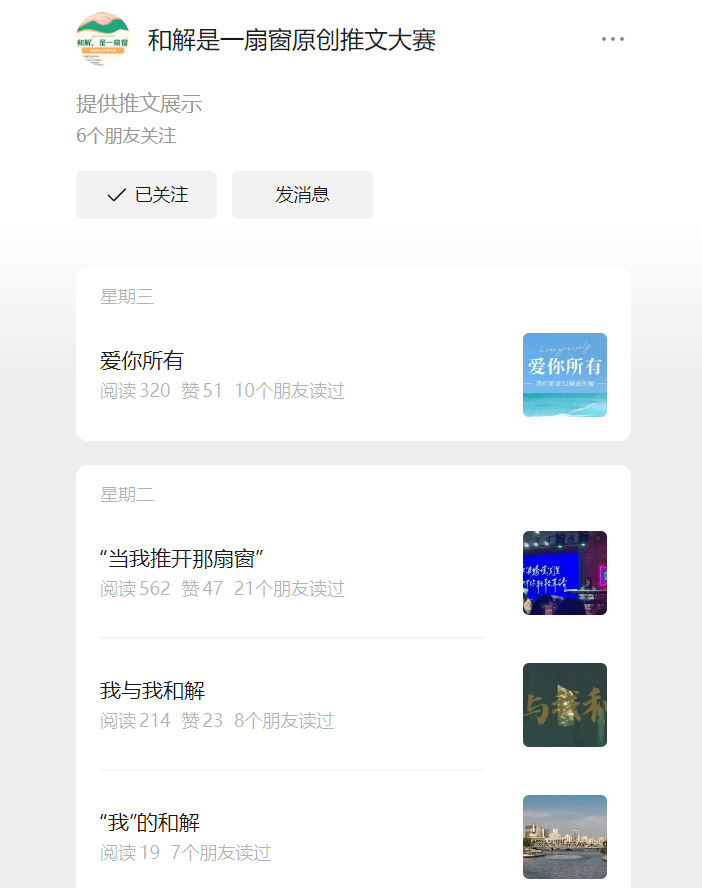Open the article 爱你所有

point(142,361)
